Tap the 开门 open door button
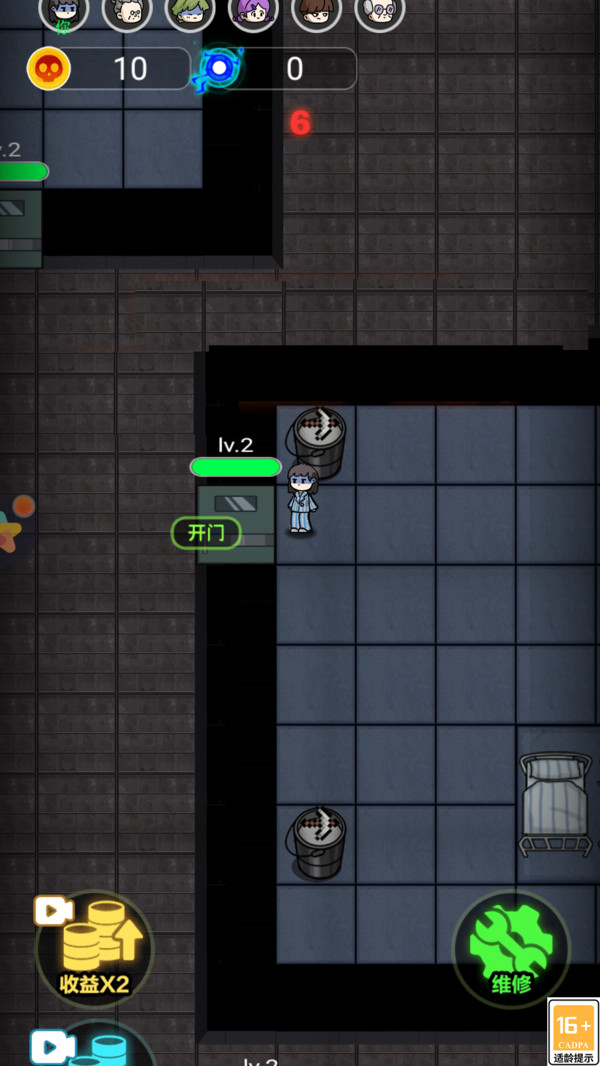Image resolution: width=600 pixels, height=1066 pixels. (206, 533)
